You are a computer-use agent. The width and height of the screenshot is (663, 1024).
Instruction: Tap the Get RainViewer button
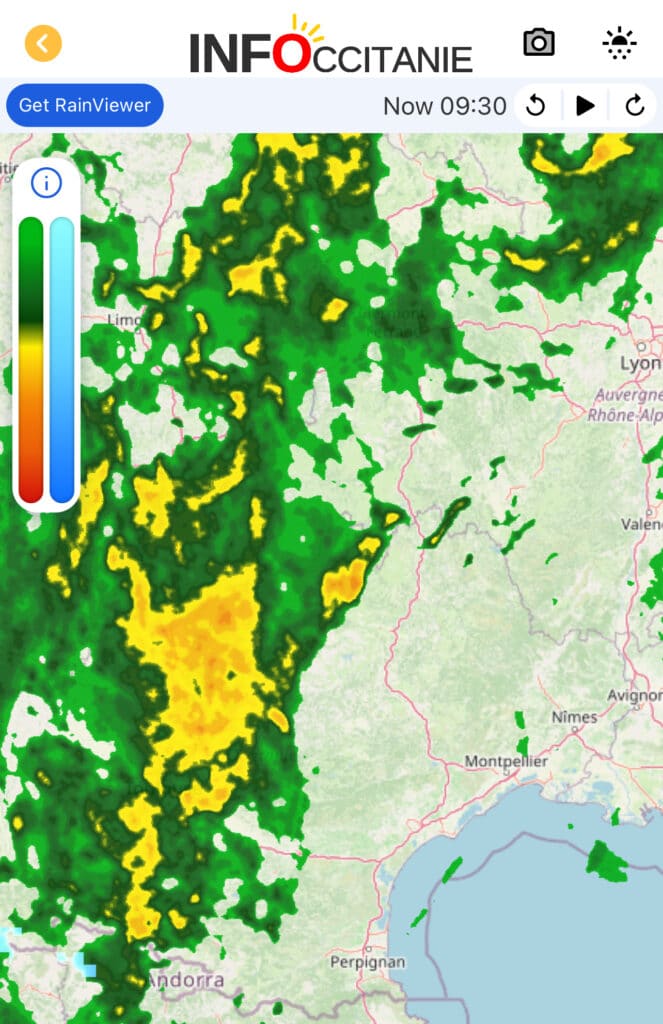(x=85, y=105)
